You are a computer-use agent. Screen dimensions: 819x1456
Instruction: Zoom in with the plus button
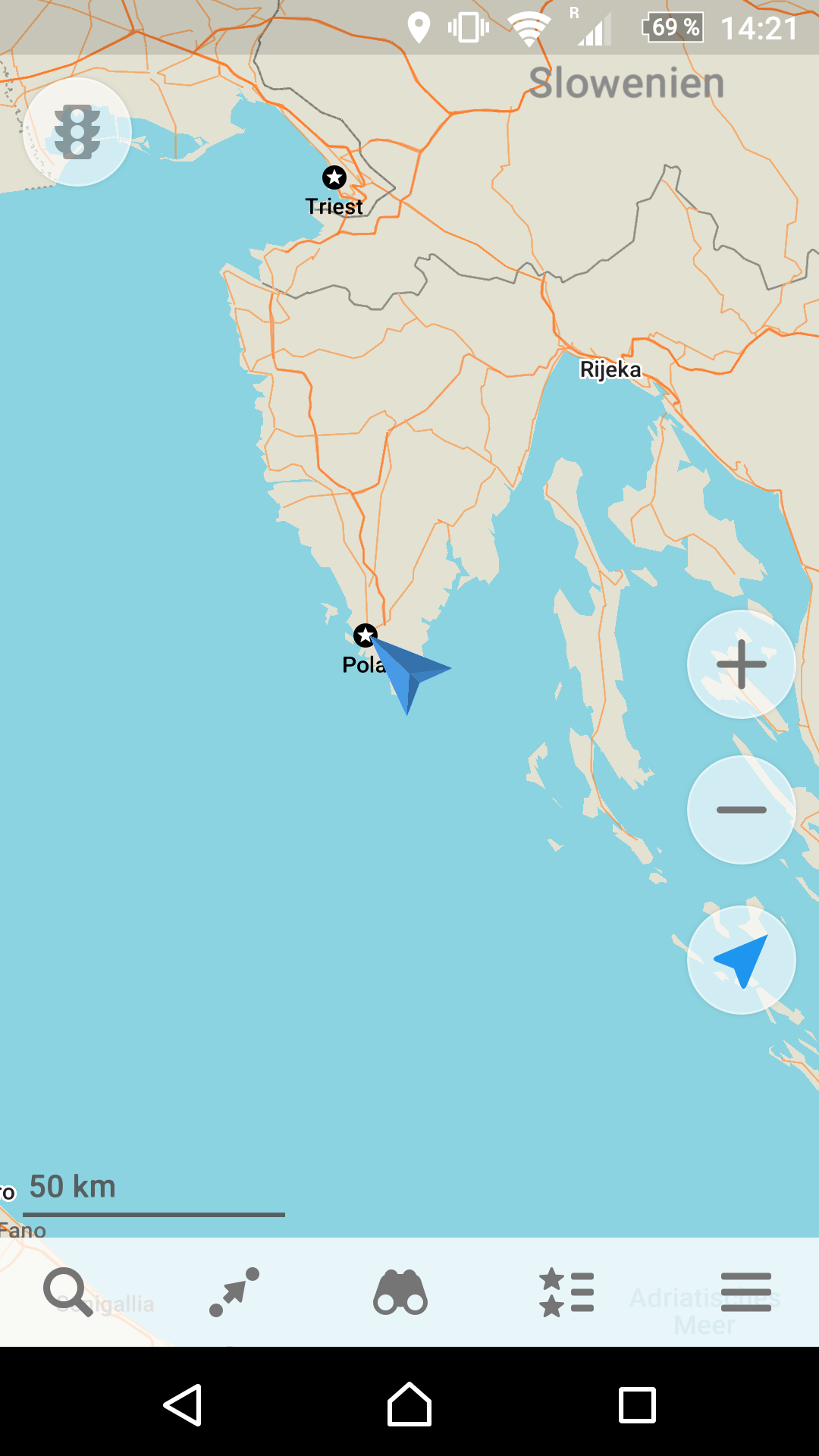(741, 664)
